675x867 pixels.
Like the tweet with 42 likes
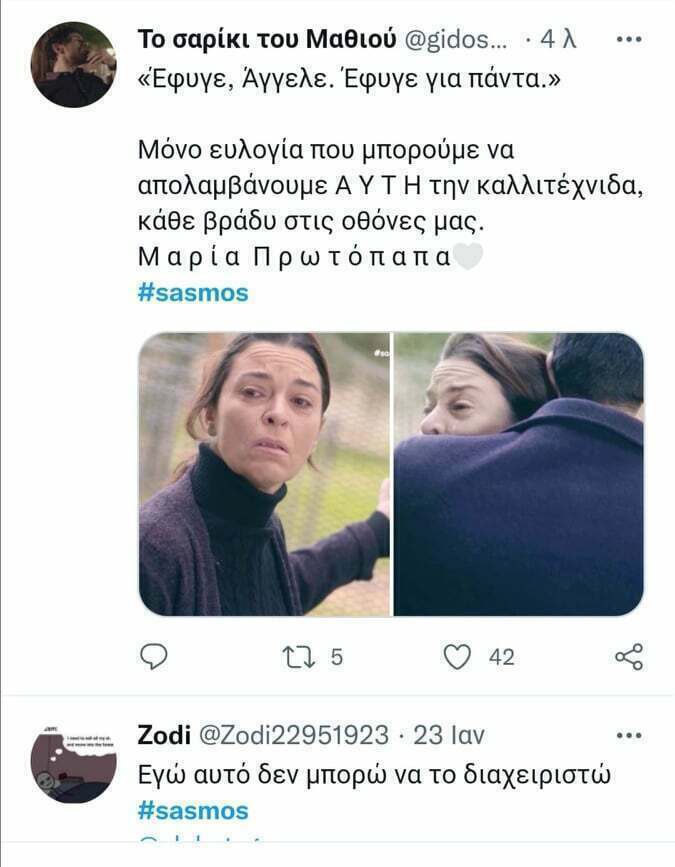pyautogui.click(x=457, y=656)
